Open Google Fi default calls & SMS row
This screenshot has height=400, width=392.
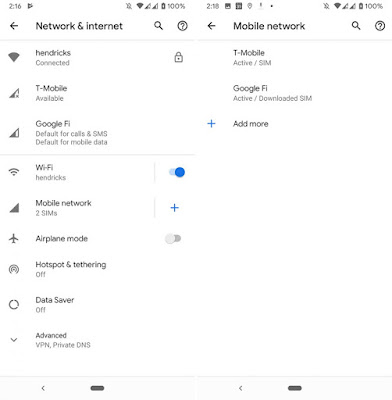[97, 133]
